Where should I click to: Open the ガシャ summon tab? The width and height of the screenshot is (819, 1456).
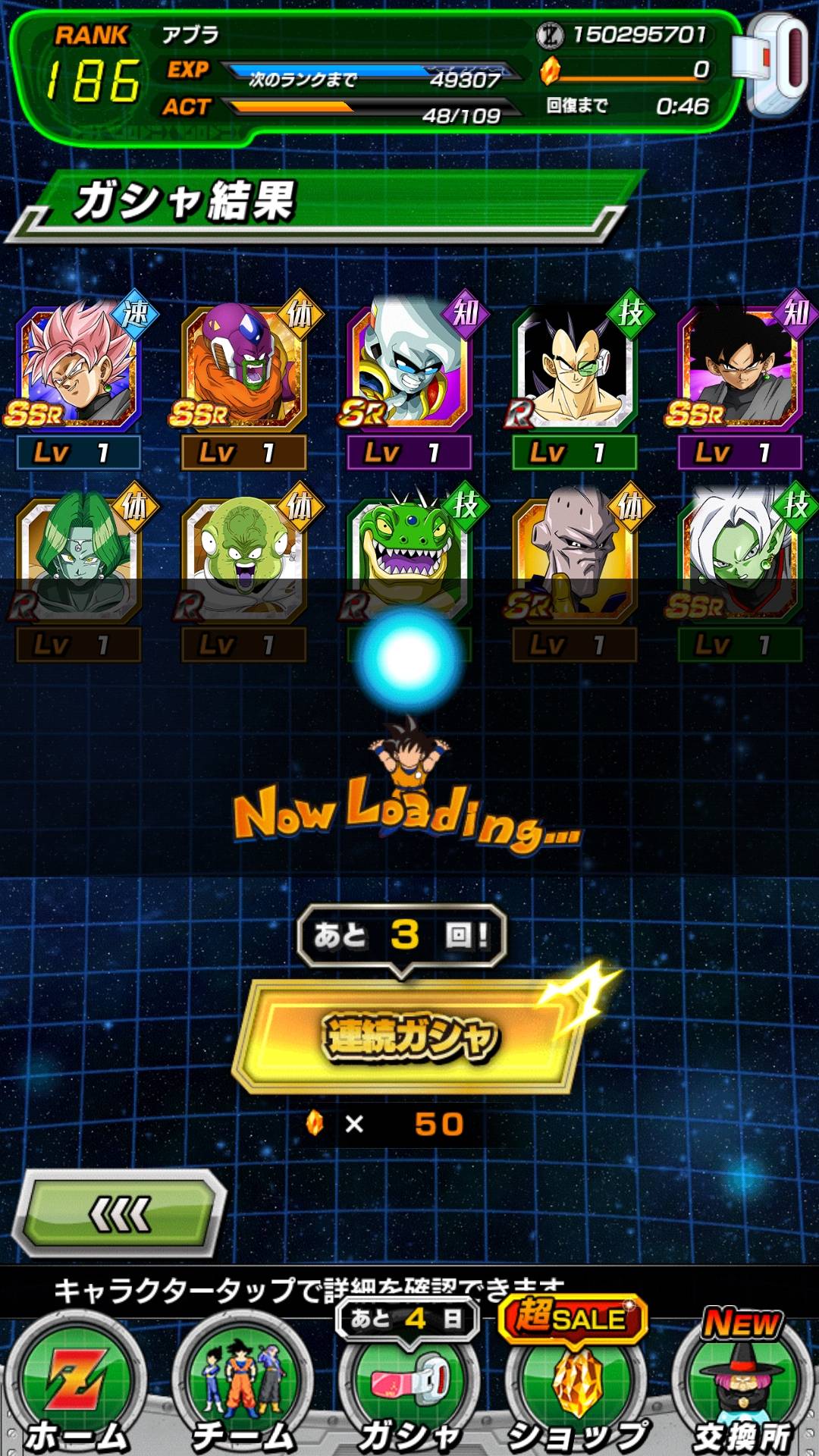click(x=409, y=1388)
